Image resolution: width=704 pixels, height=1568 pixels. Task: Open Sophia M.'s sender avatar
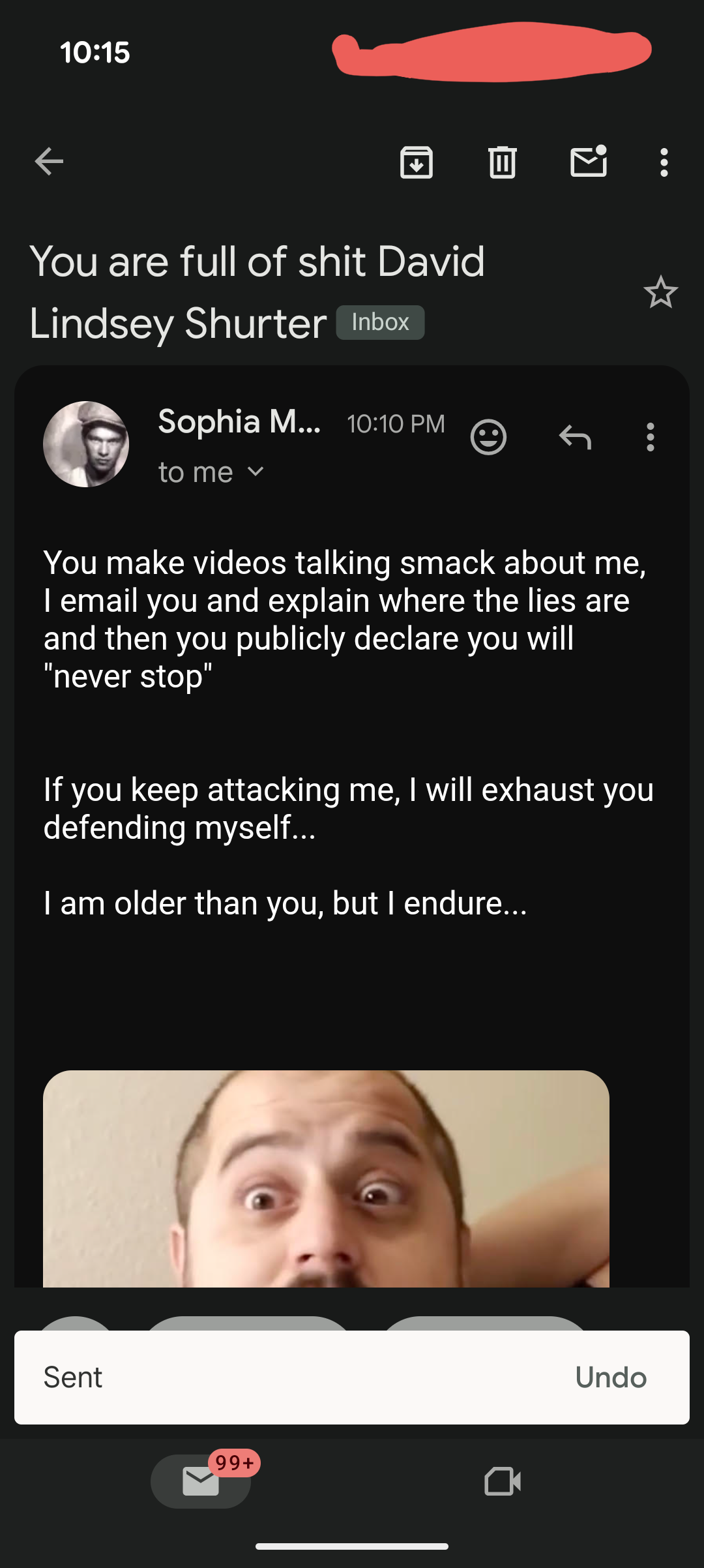pos(86,444)
